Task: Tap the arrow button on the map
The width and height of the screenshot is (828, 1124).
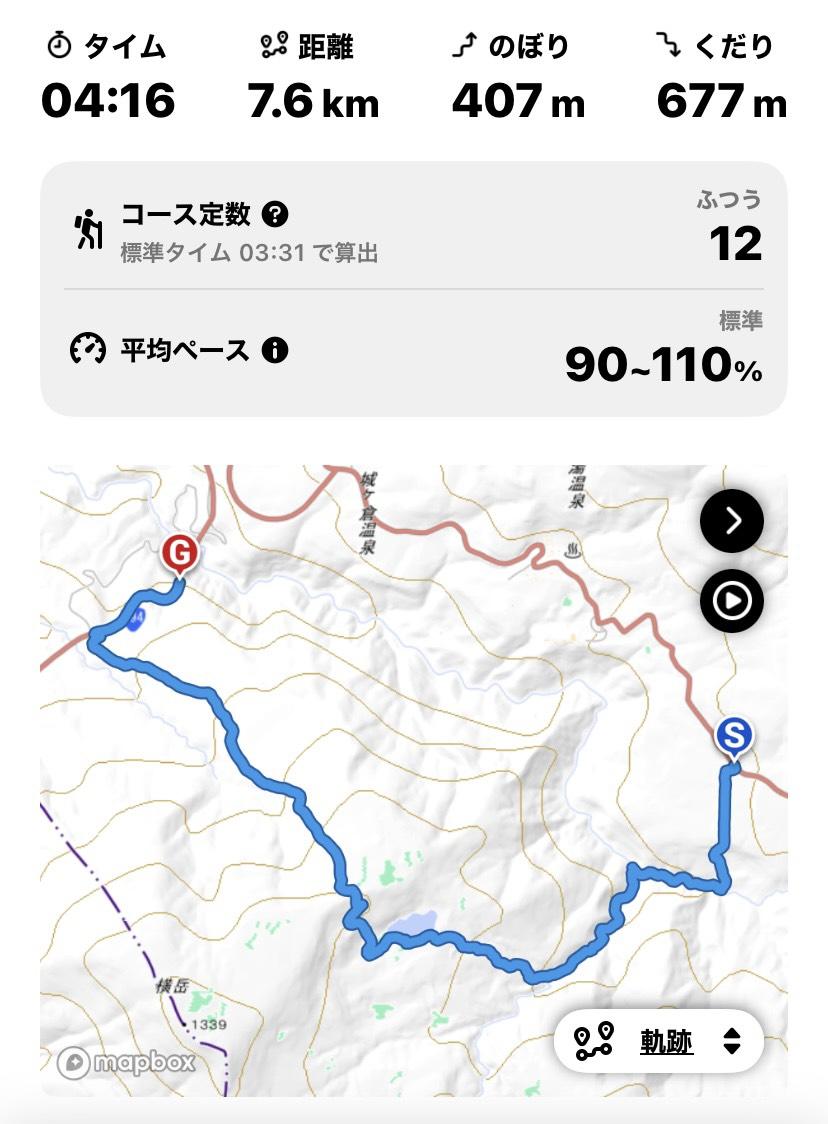Action: [x=732, y=521]
